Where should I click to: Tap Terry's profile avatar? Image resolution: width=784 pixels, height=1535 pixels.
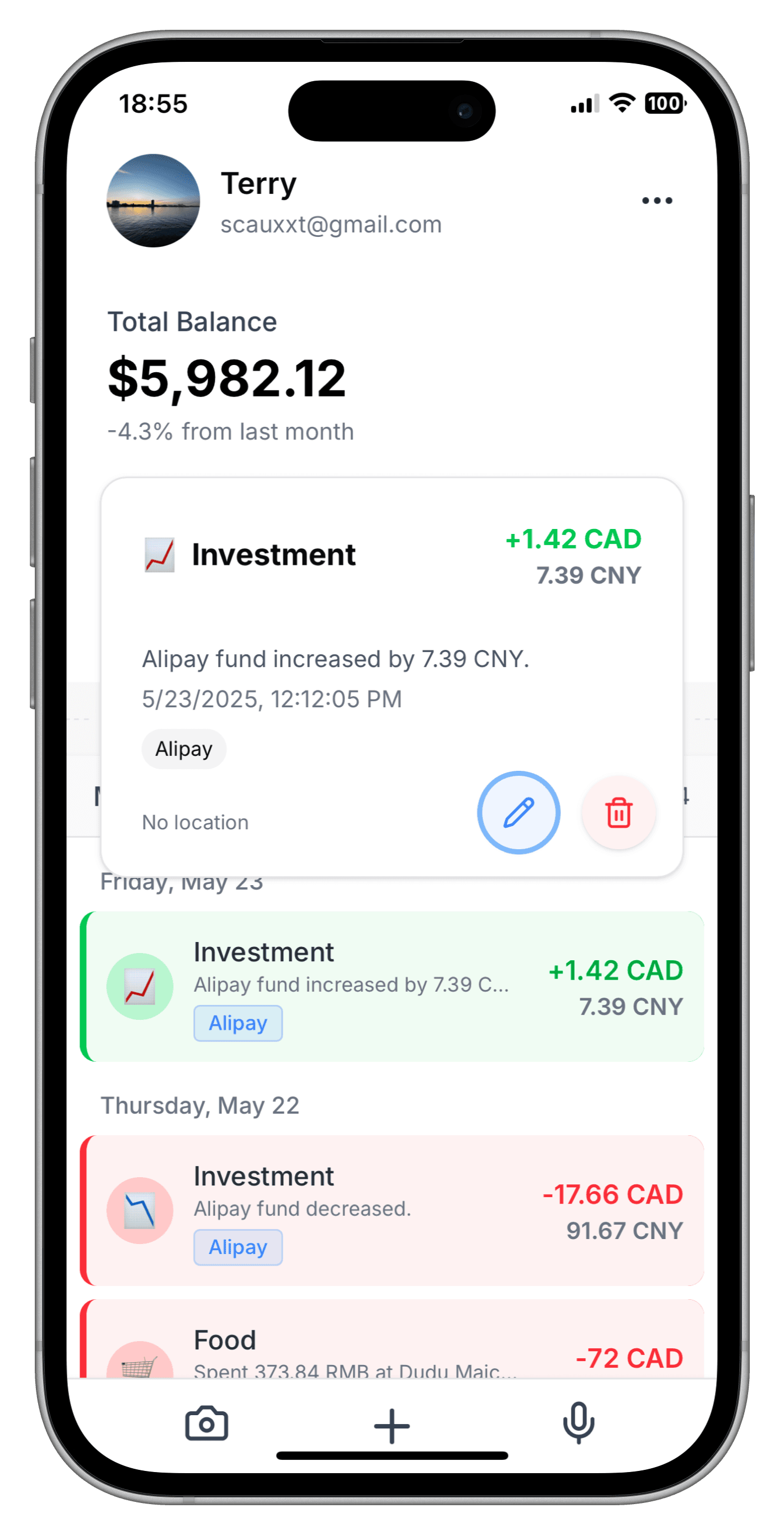pyautogui.click(x=153, y=201)
